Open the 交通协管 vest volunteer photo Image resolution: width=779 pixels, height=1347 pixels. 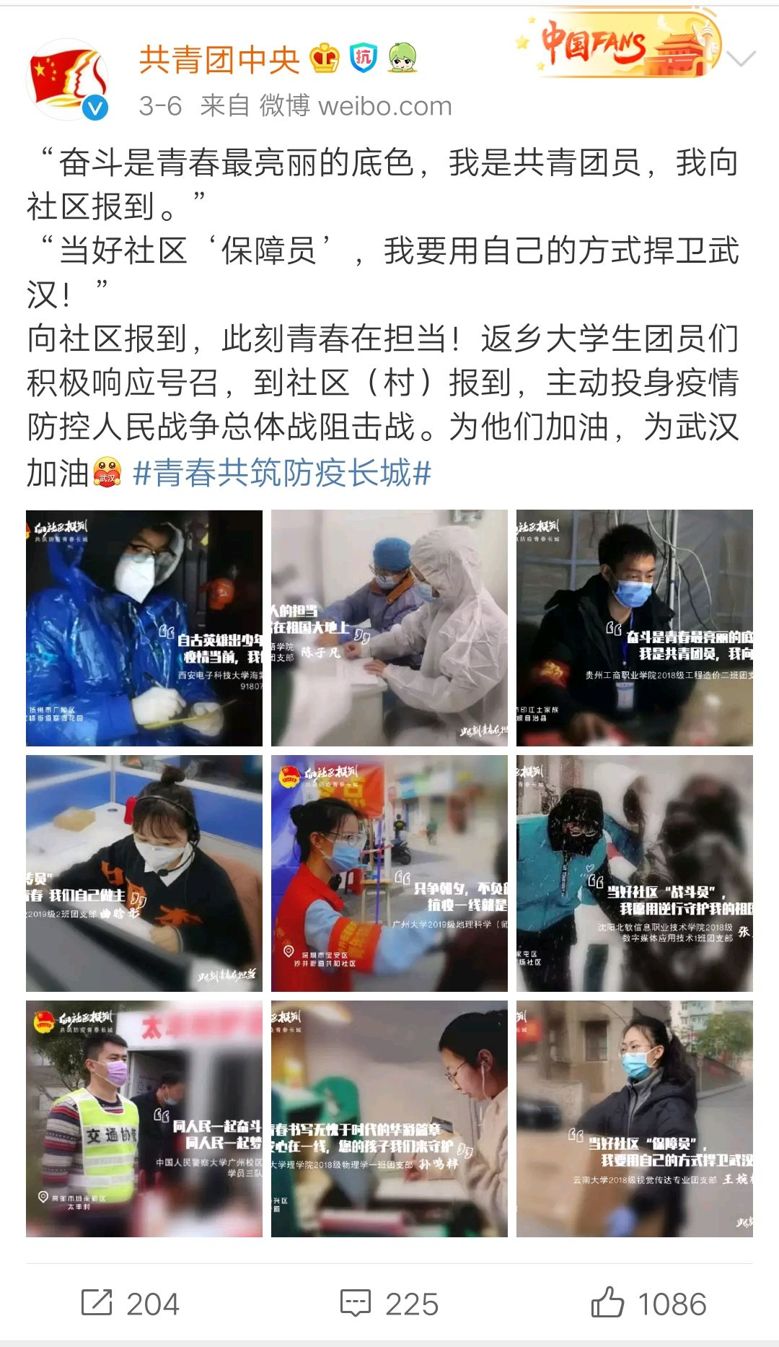[144, 1118]
